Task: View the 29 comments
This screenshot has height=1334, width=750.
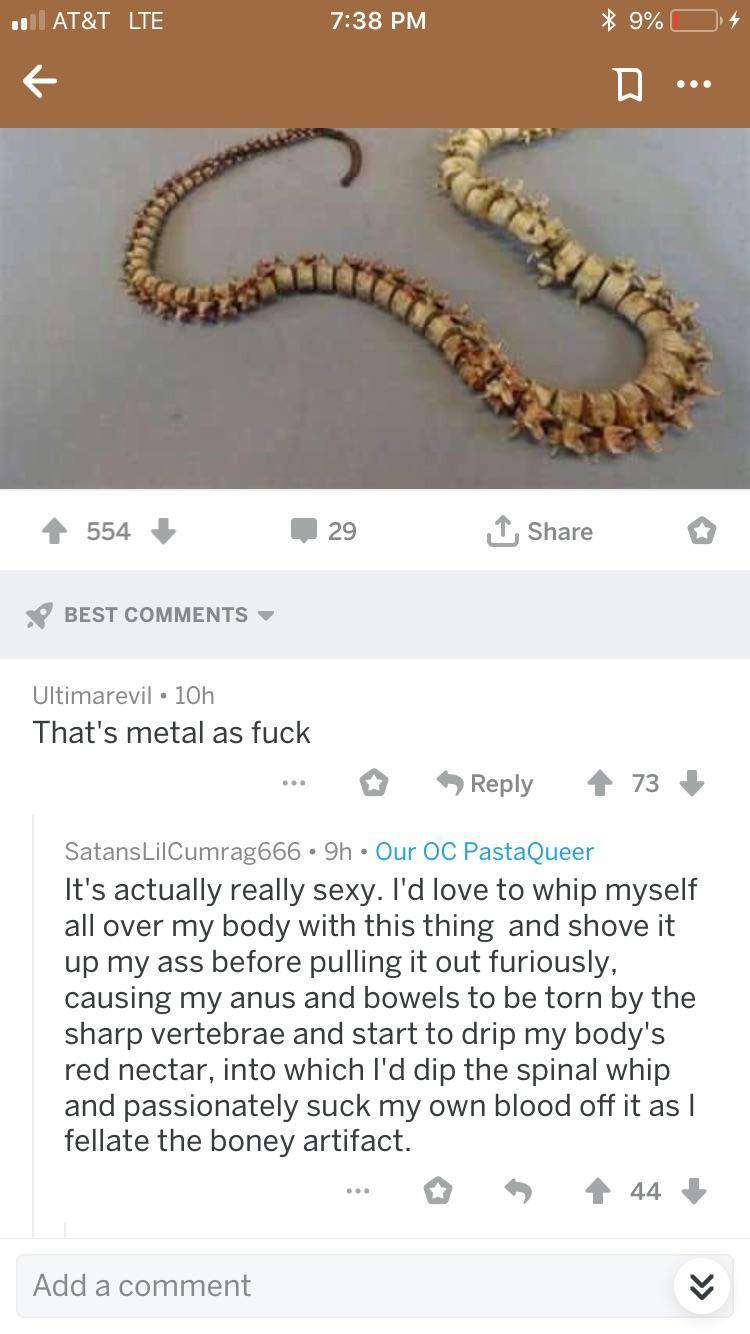Action: coord(324,531)
